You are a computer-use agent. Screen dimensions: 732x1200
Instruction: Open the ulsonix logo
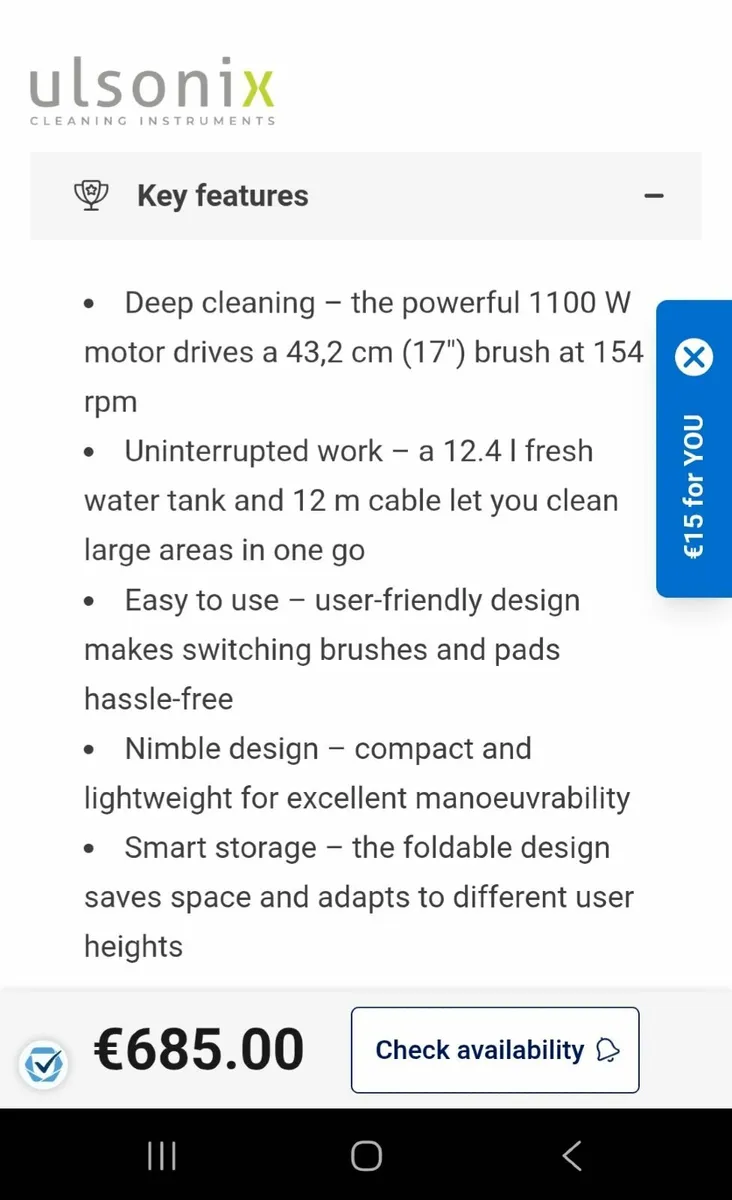150,88
